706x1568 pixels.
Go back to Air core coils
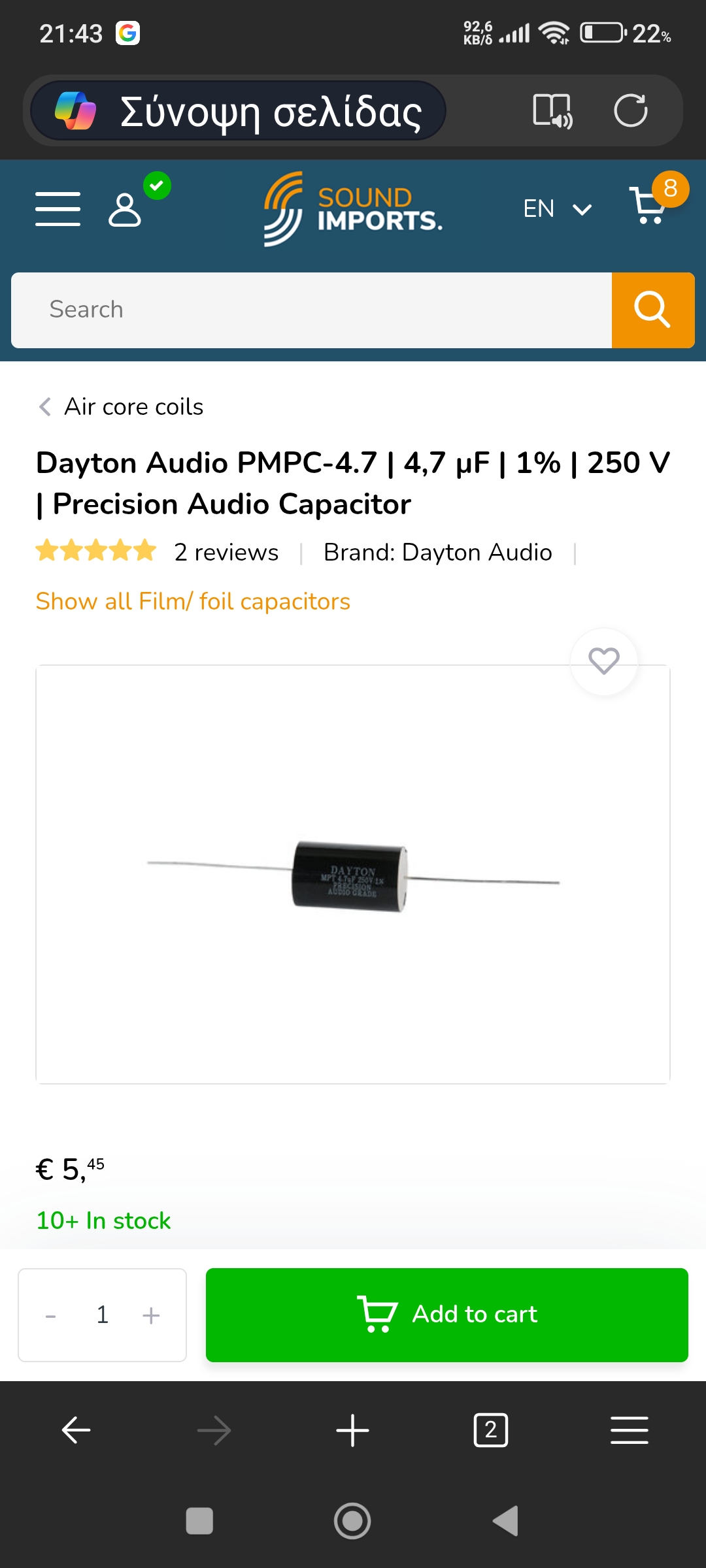(x=122, y=407)
